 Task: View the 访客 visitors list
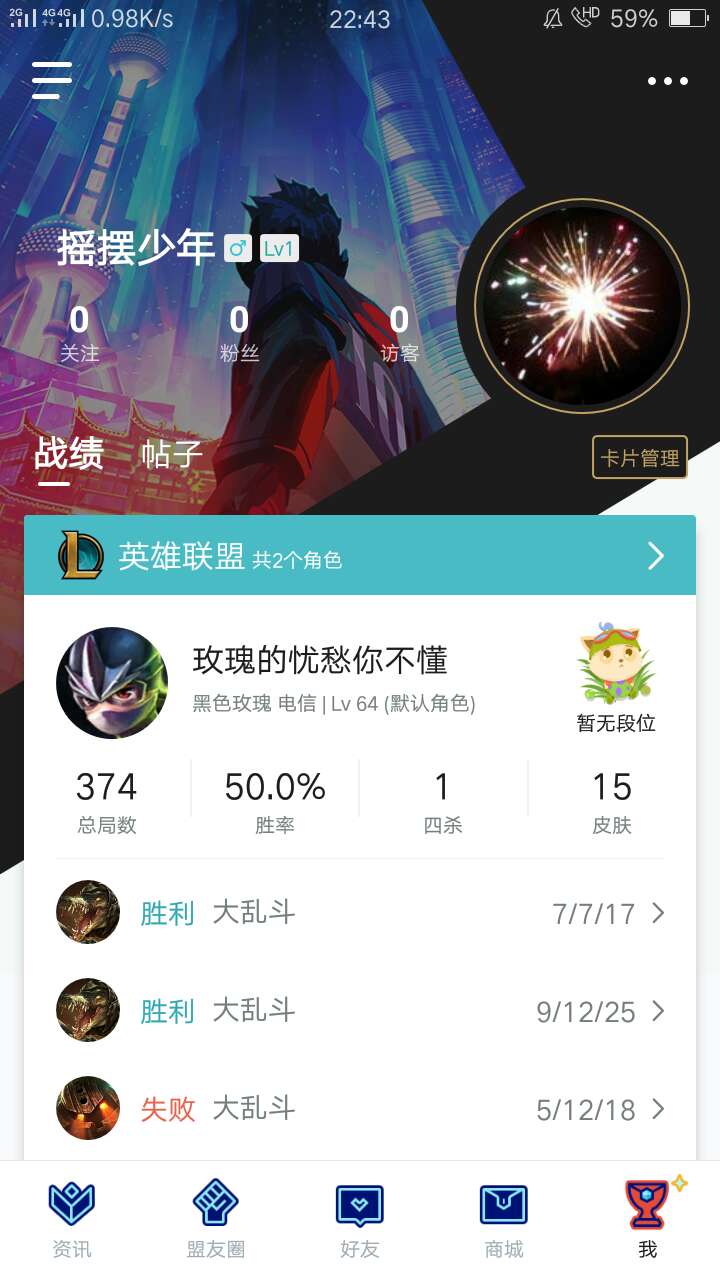tap(399, 334)
